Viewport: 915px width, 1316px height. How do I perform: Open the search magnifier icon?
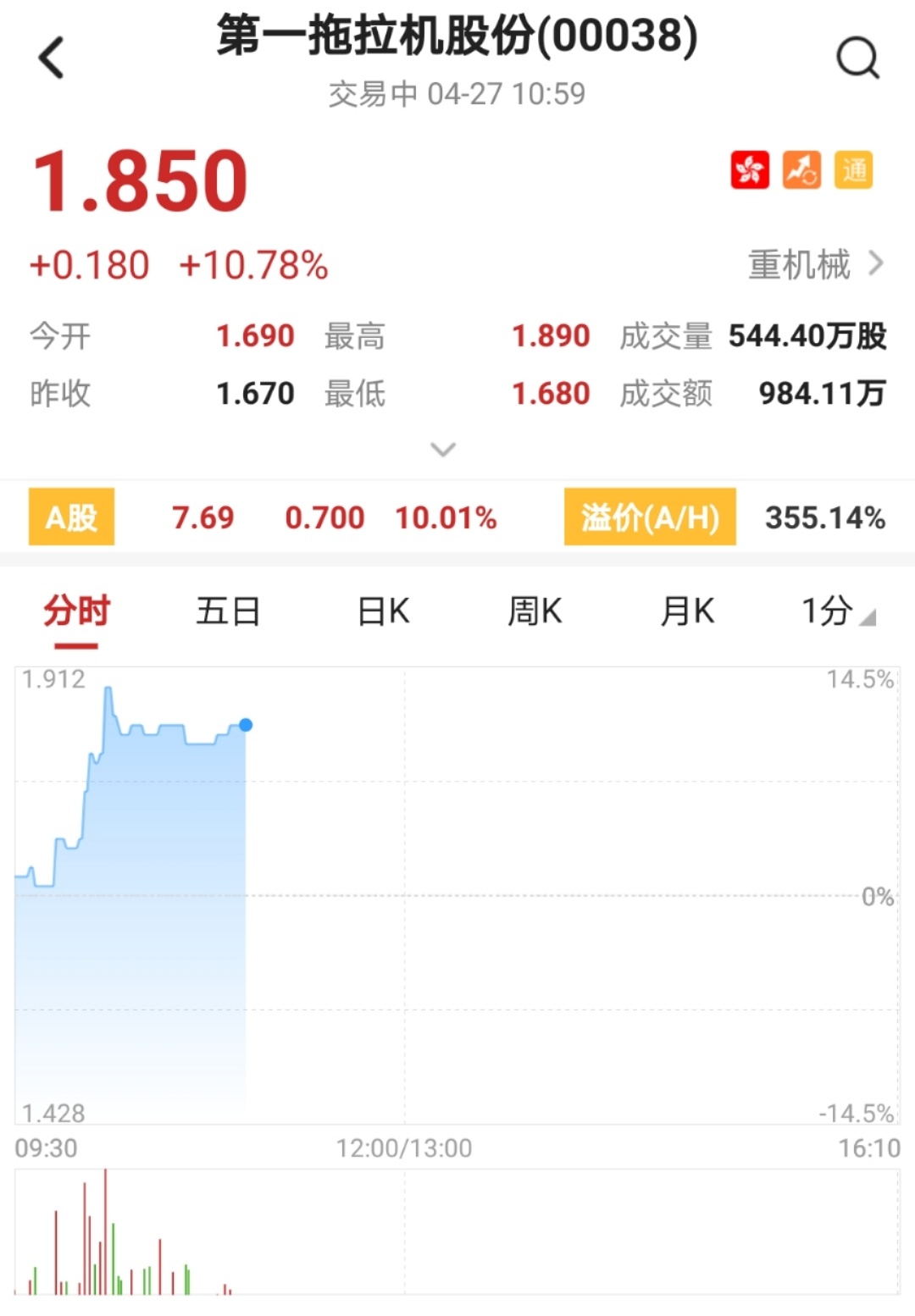[x=857, y=58]
